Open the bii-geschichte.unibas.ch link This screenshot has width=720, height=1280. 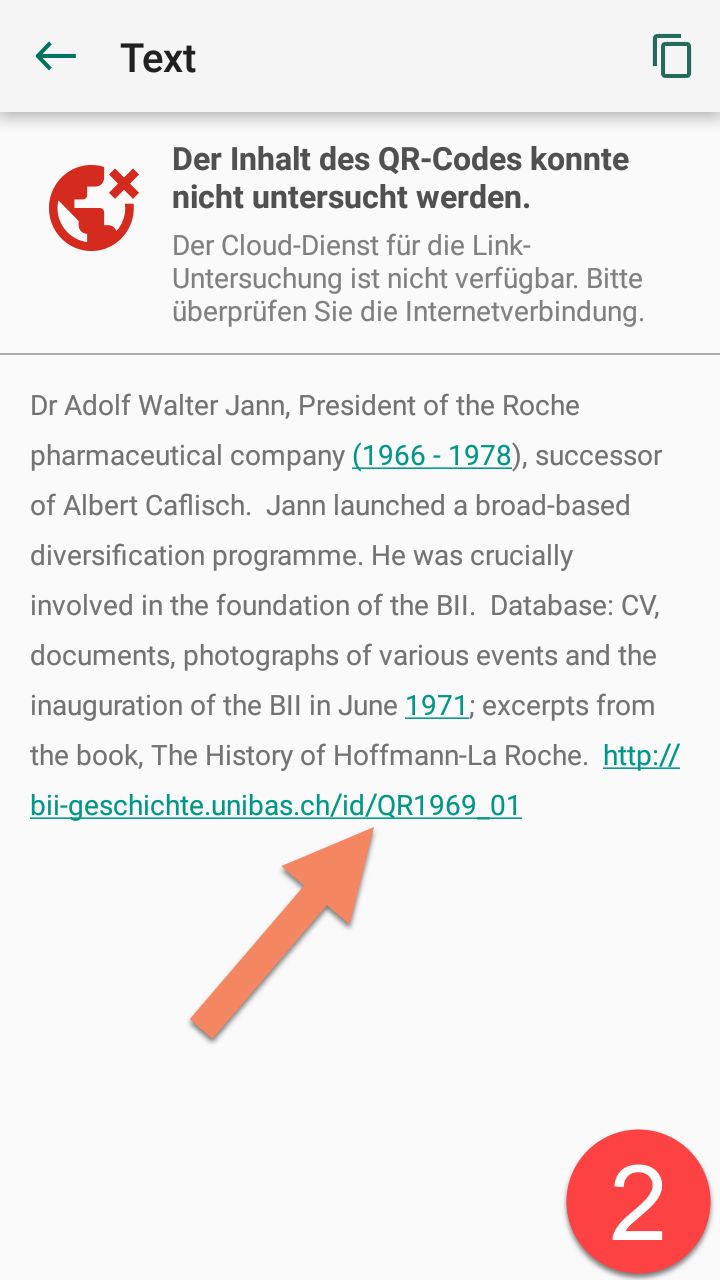(275, 806)
